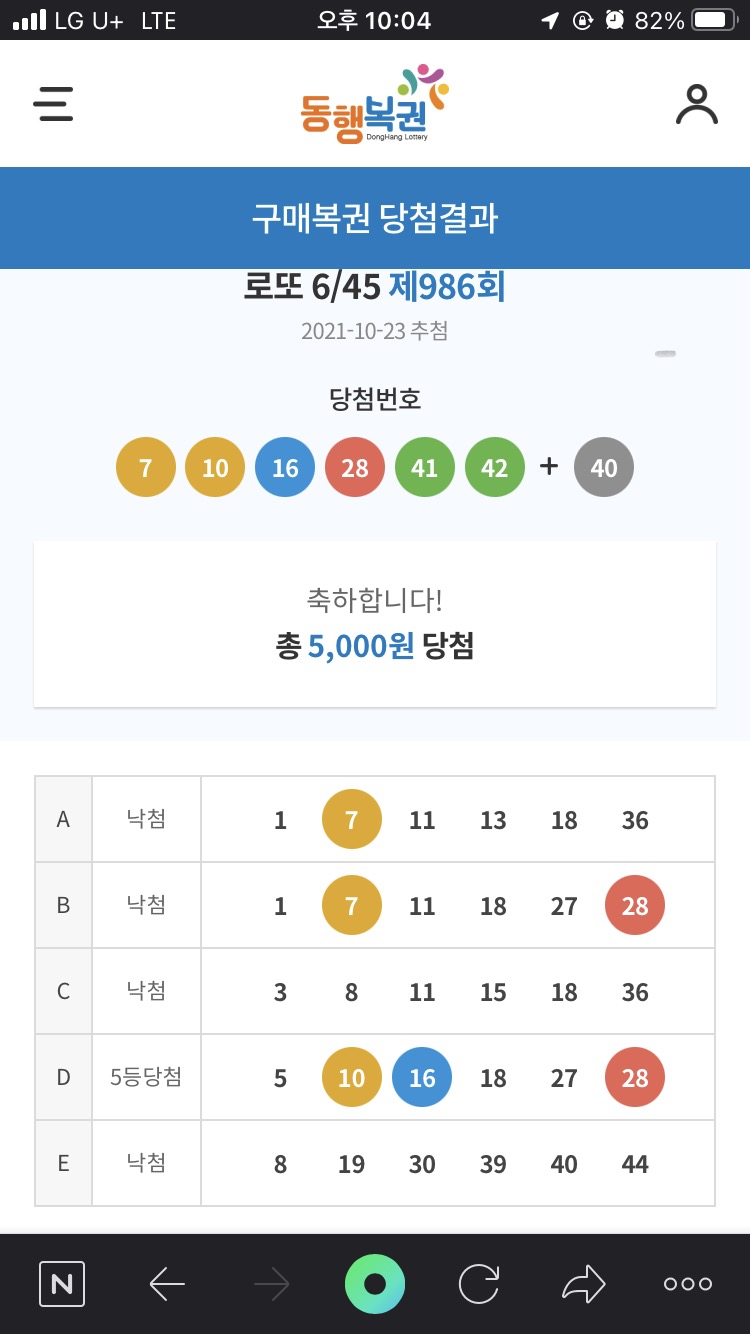Tap the green circle search button
Image resolution: width=750 pixels, height=1334 pixels.
click(x=375, y=1284)
